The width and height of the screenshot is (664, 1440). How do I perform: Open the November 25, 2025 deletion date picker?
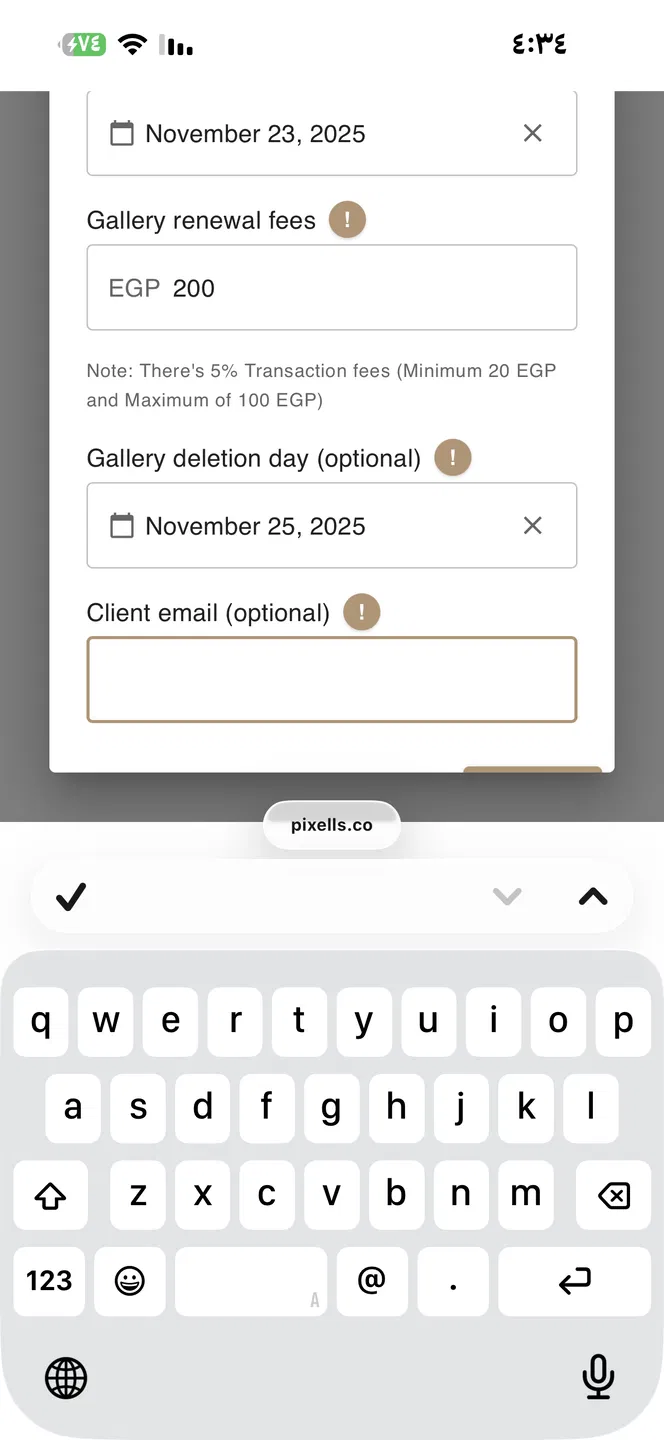point(255,526)
